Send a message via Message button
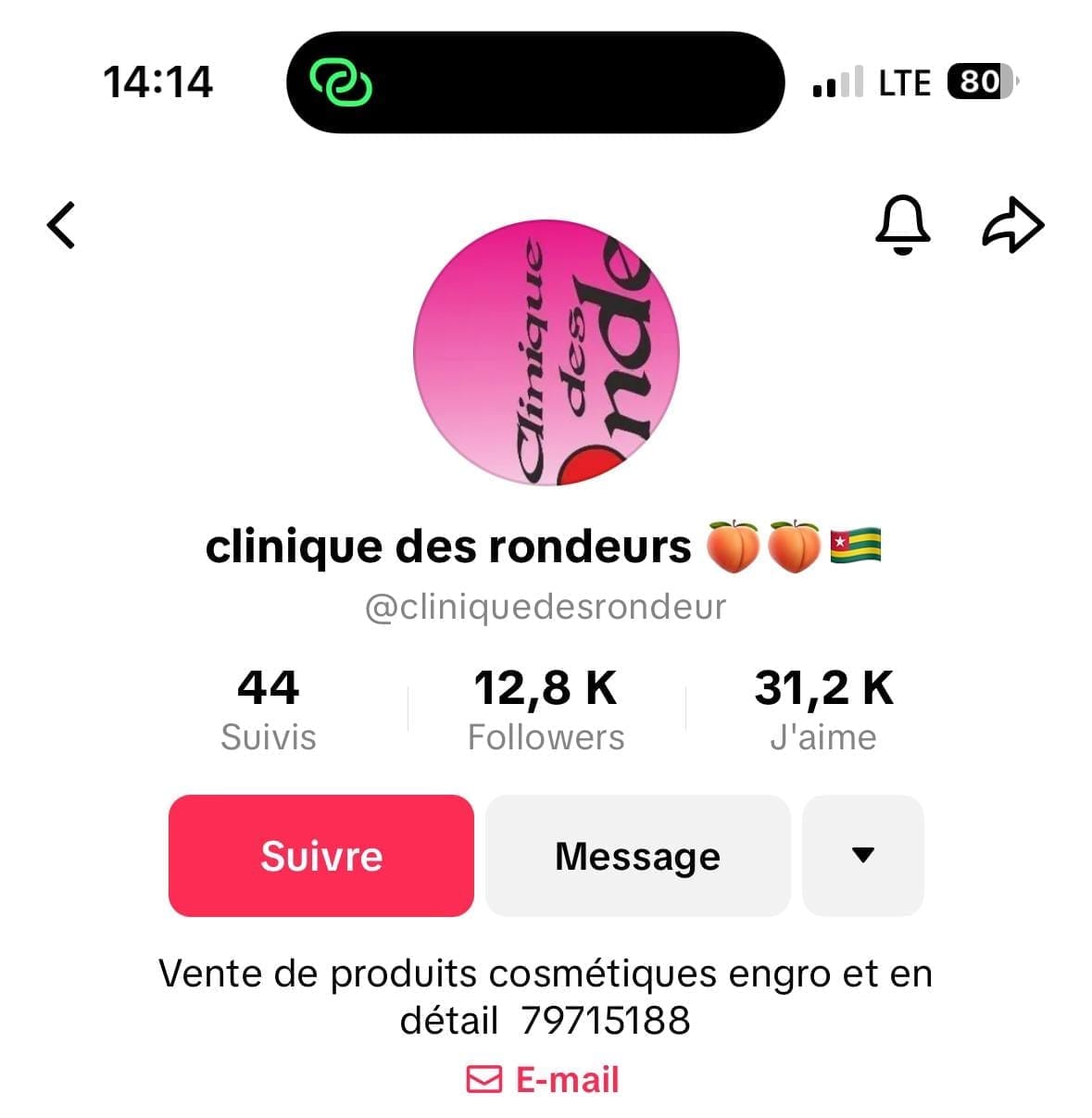Screen dimensions: 1092x1118 click(637, 855)
